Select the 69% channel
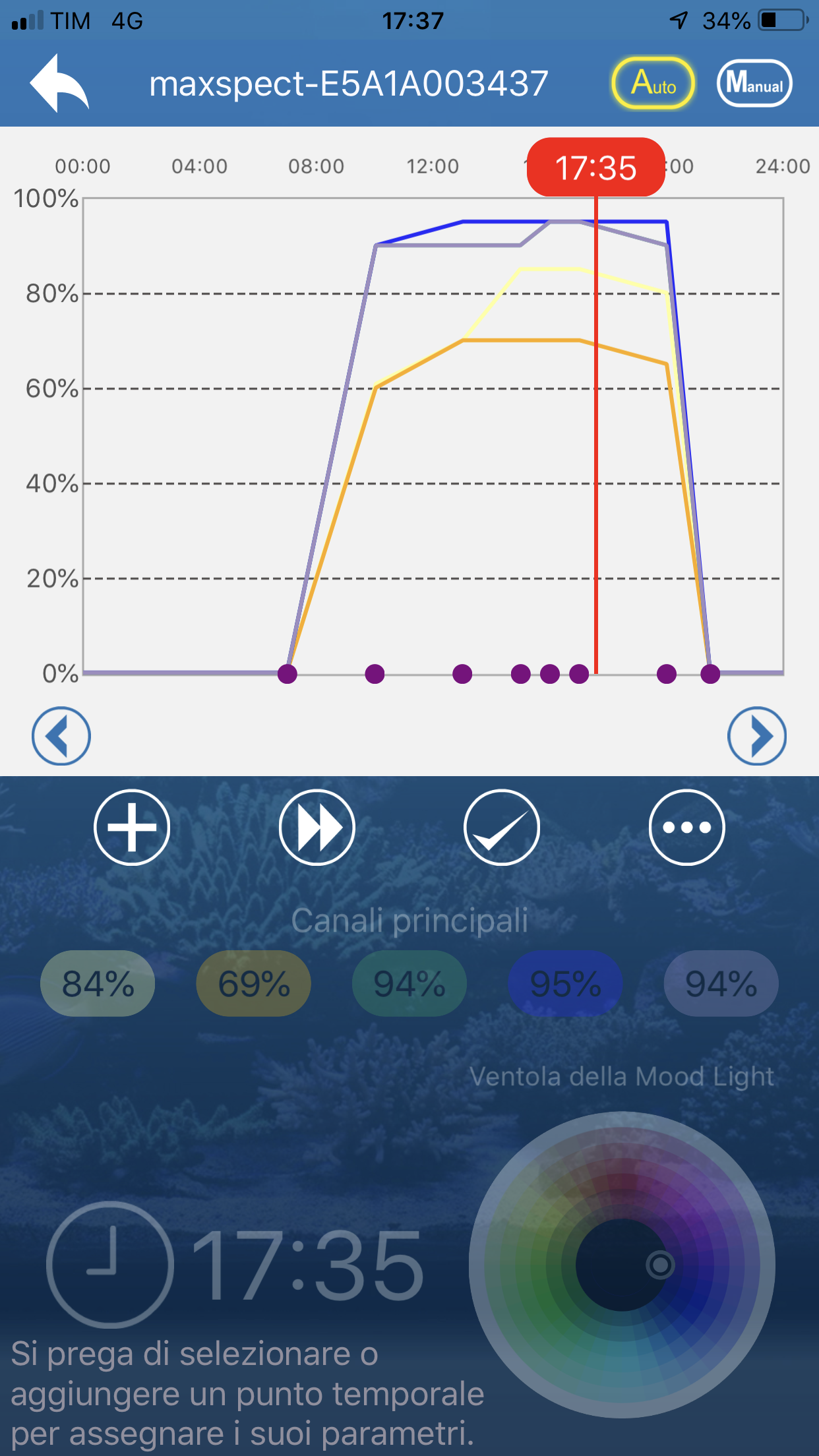This screenshot has height=1456, width=819. [x=254, y=983]
